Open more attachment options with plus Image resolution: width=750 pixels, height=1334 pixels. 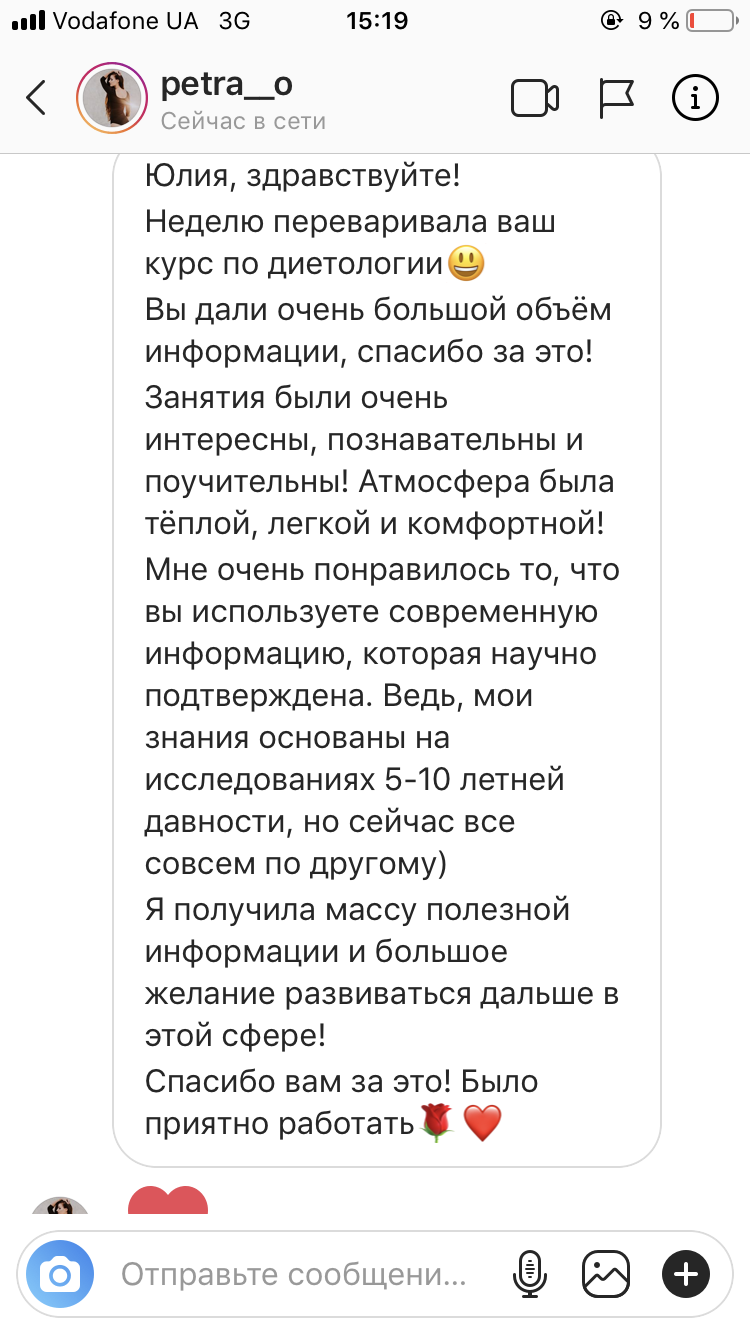[x=686, y=1274]
